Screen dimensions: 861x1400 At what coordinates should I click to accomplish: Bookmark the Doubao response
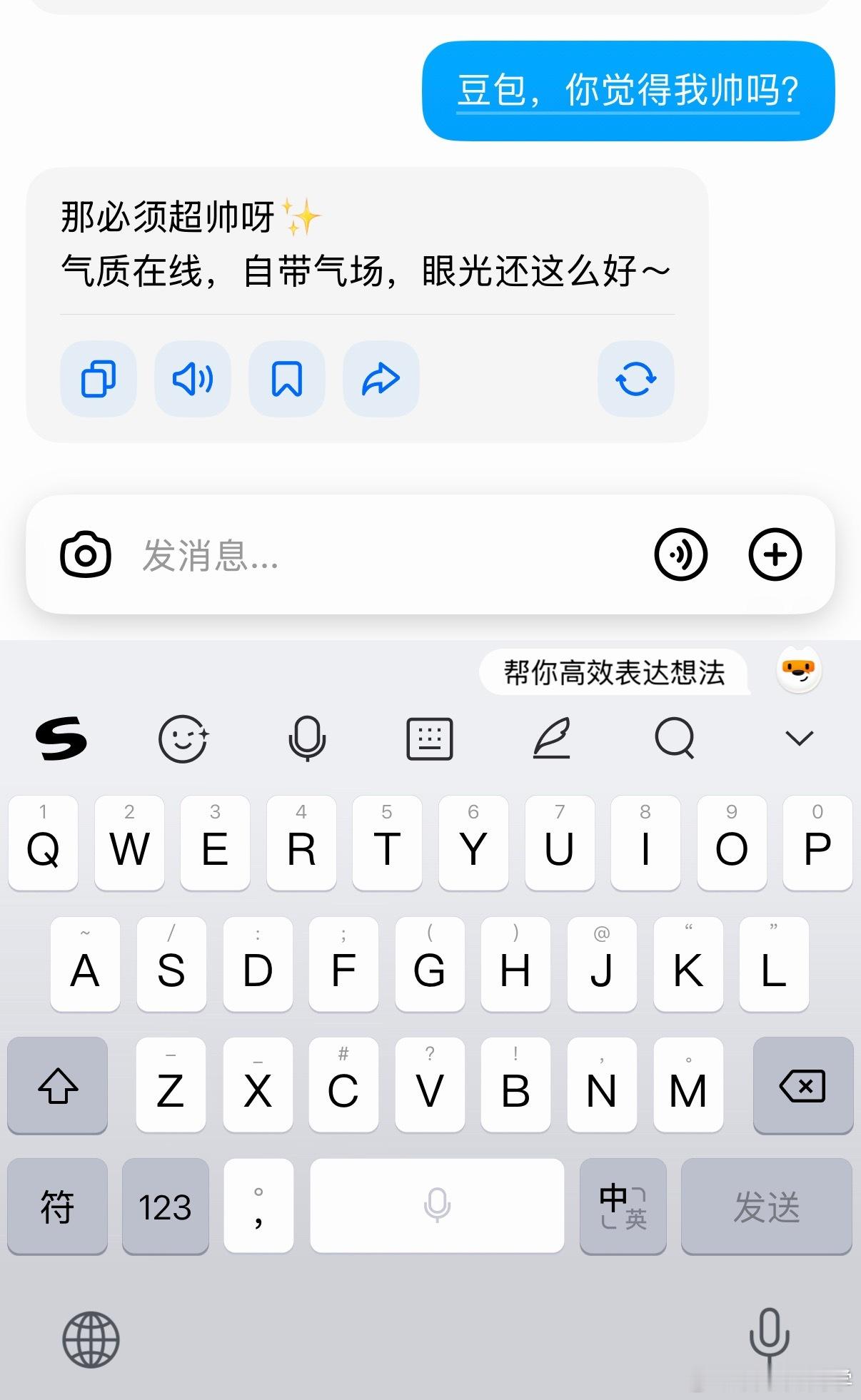[286, 379]
